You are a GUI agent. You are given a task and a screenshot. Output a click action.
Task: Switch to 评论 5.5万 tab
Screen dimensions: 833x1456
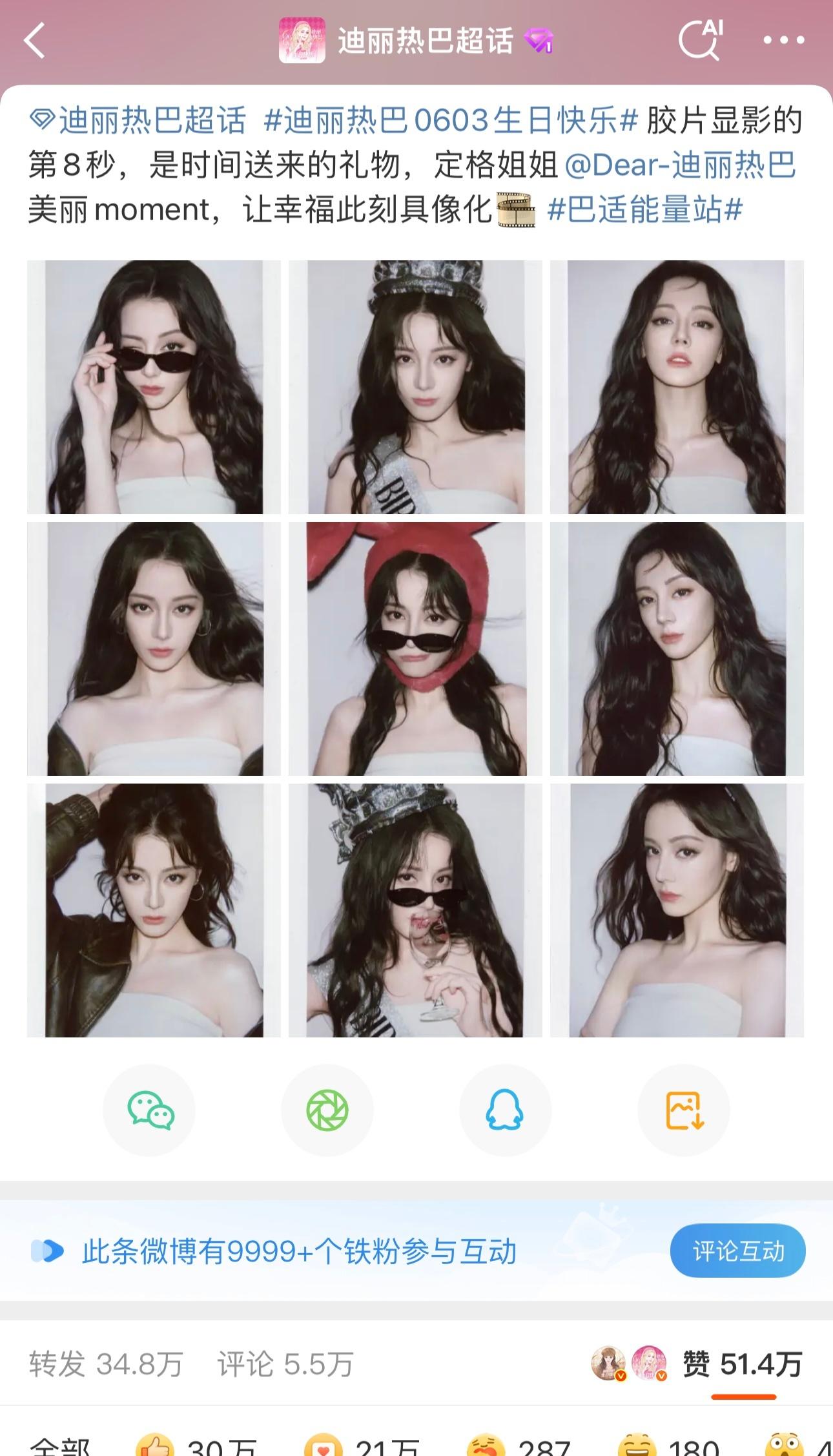click(285, 1364)
